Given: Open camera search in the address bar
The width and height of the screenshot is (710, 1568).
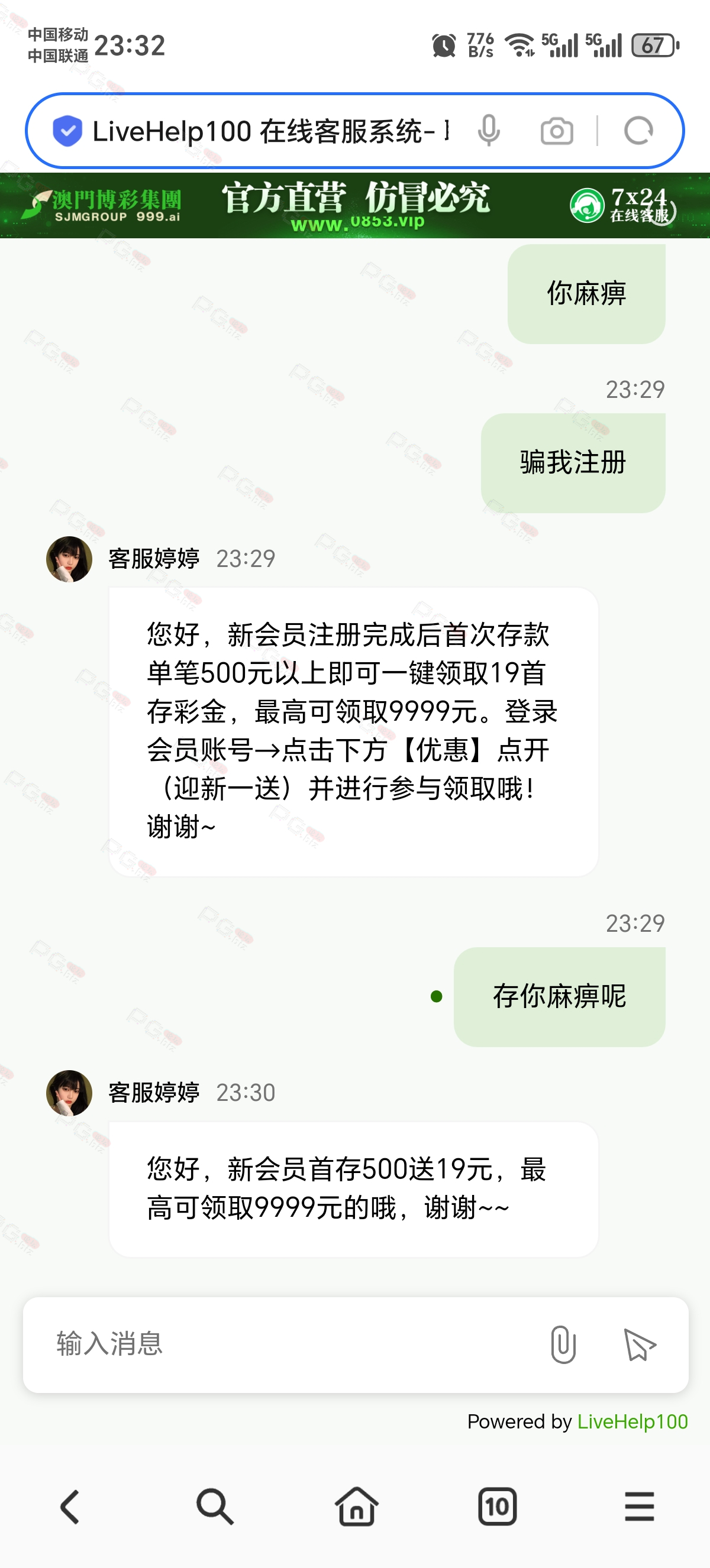Looking at the screenshot, I should (x=557, y=131).
